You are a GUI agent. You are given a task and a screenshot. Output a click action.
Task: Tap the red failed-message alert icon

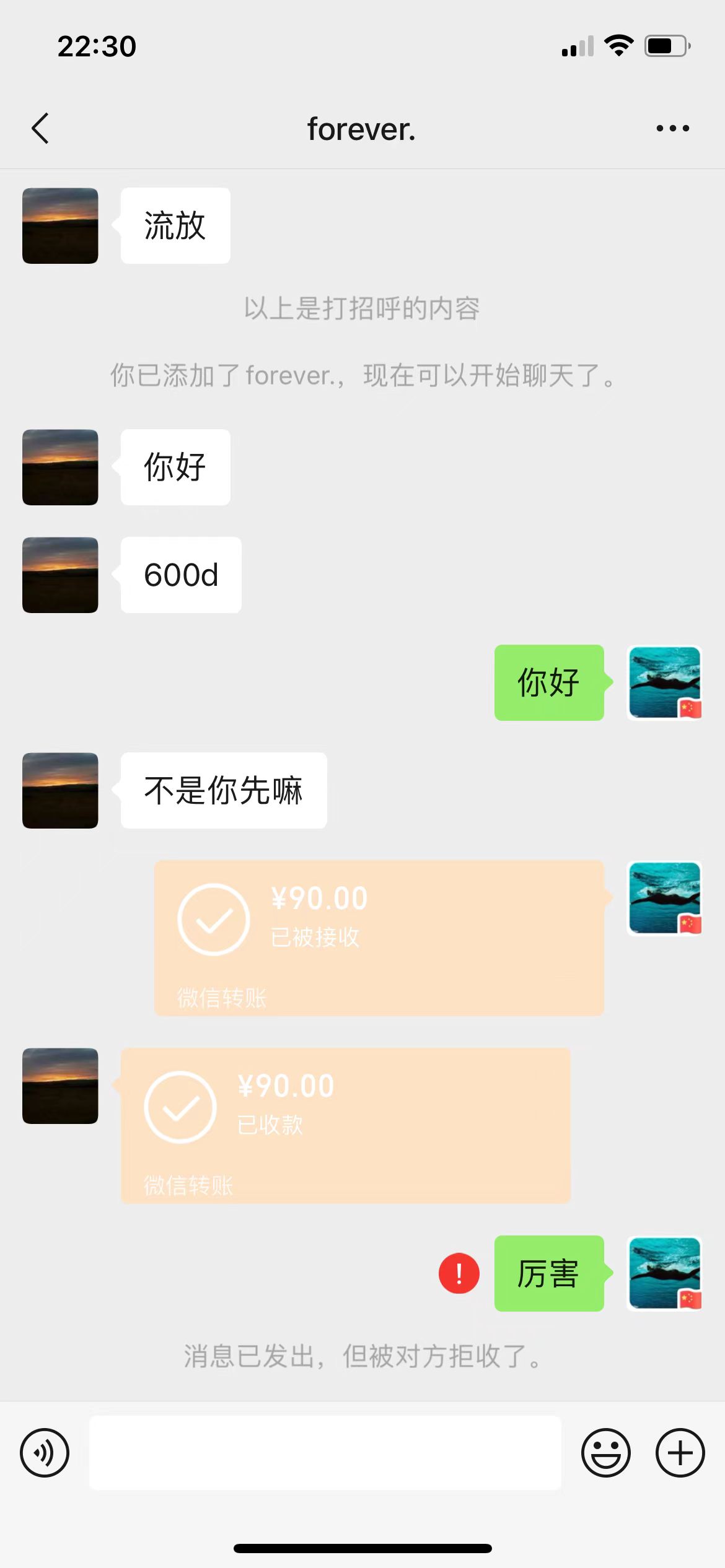point(459,1274)
